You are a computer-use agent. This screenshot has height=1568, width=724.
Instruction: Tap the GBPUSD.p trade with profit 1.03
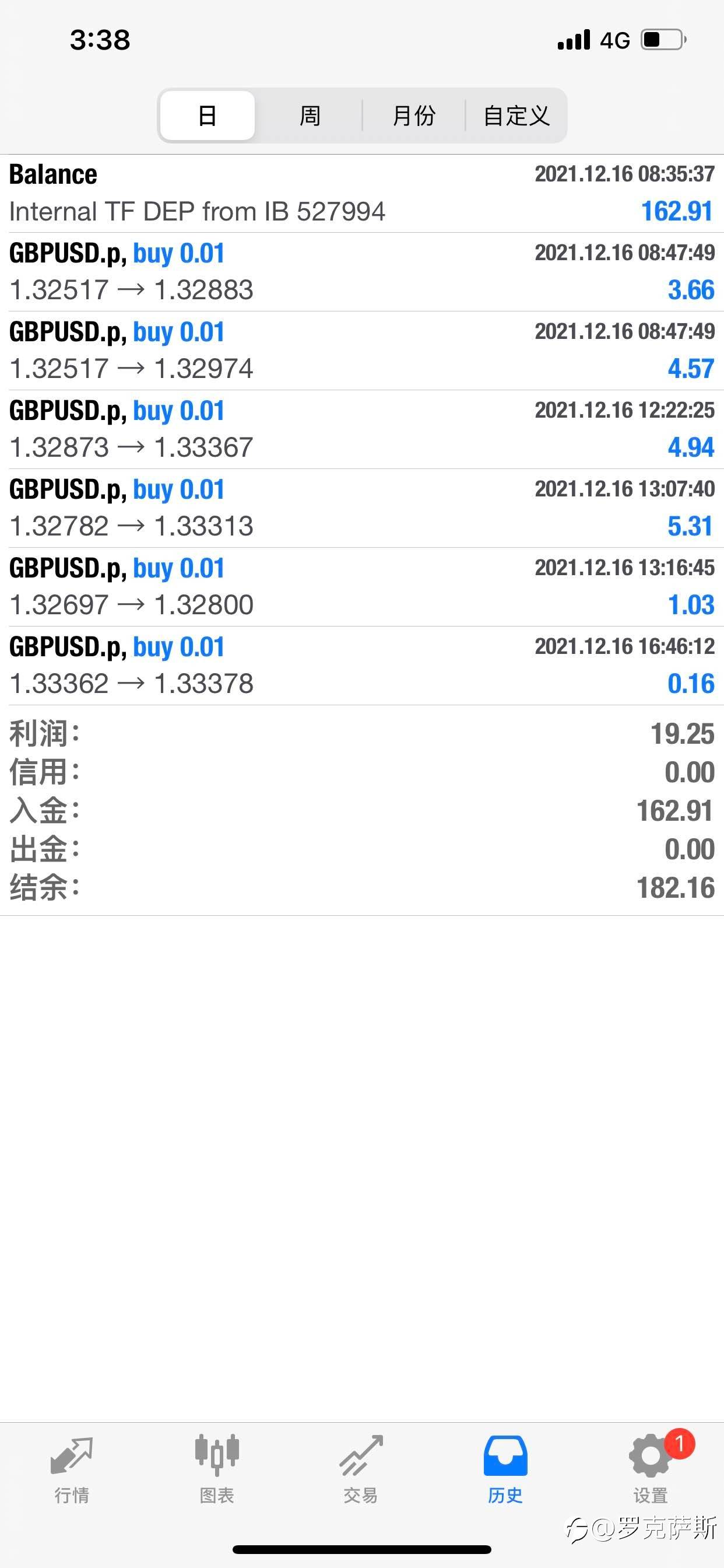point(362,587)
